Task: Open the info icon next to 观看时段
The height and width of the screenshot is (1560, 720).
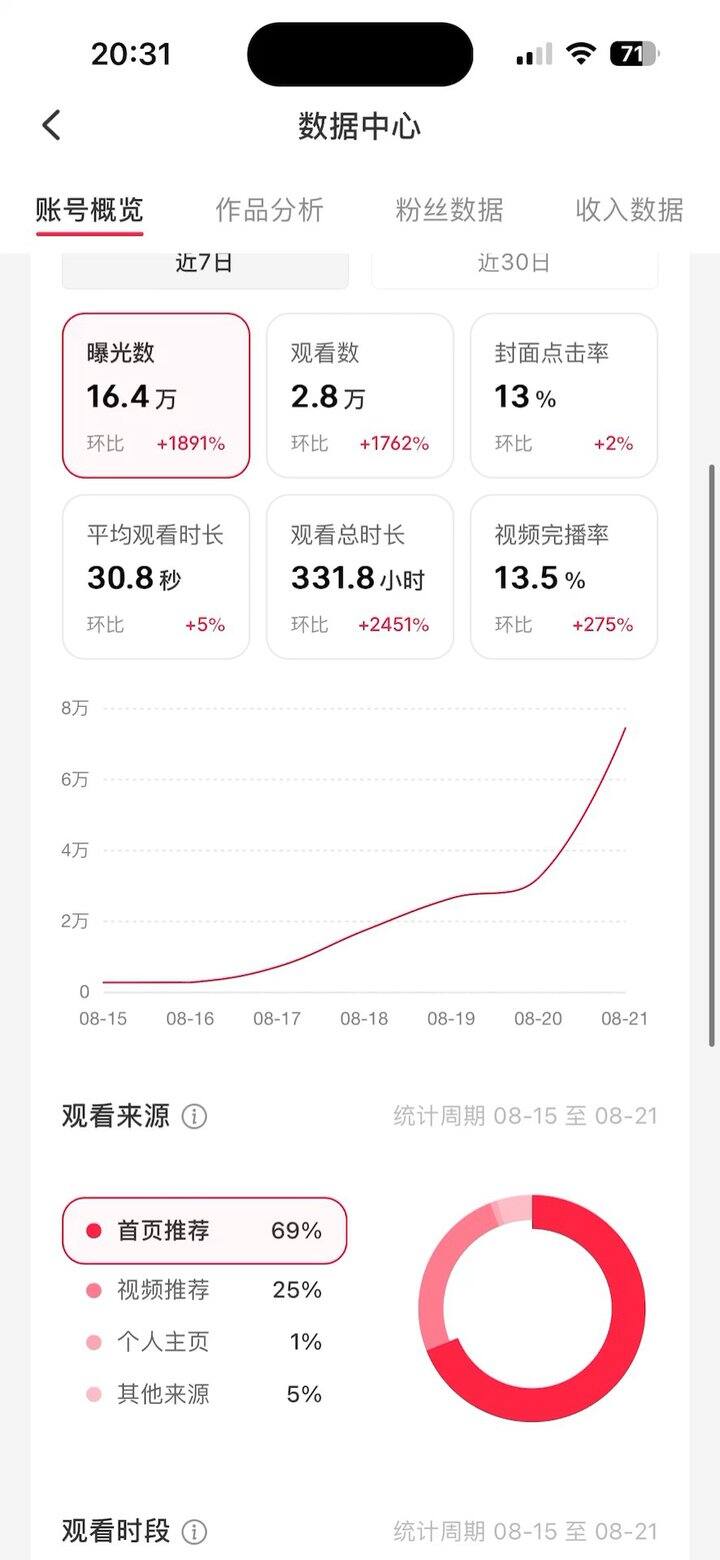Action: 196,1532
